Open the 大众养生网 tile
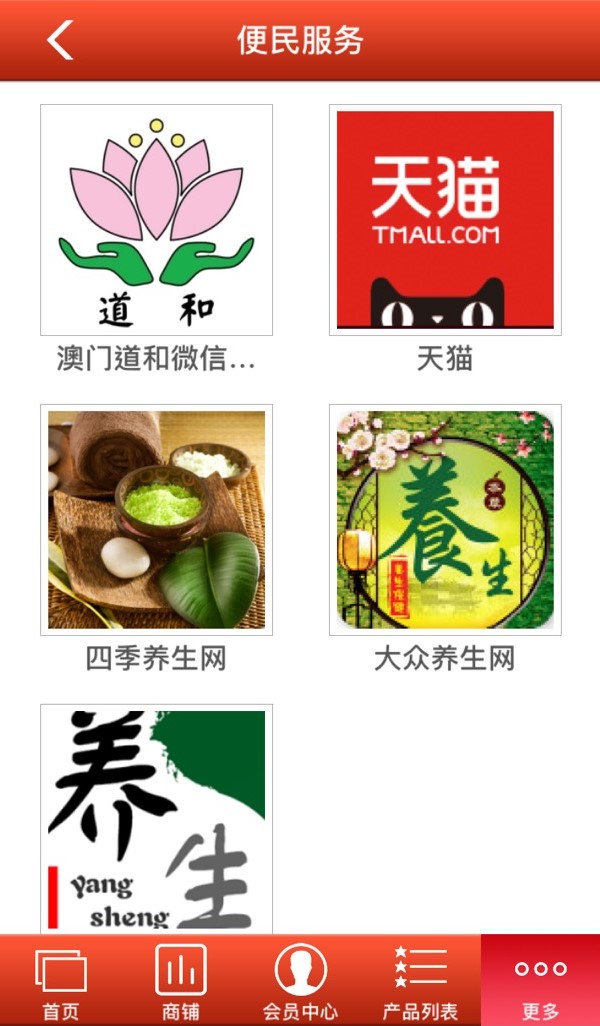600x1026 pixels. click(445, 520)
